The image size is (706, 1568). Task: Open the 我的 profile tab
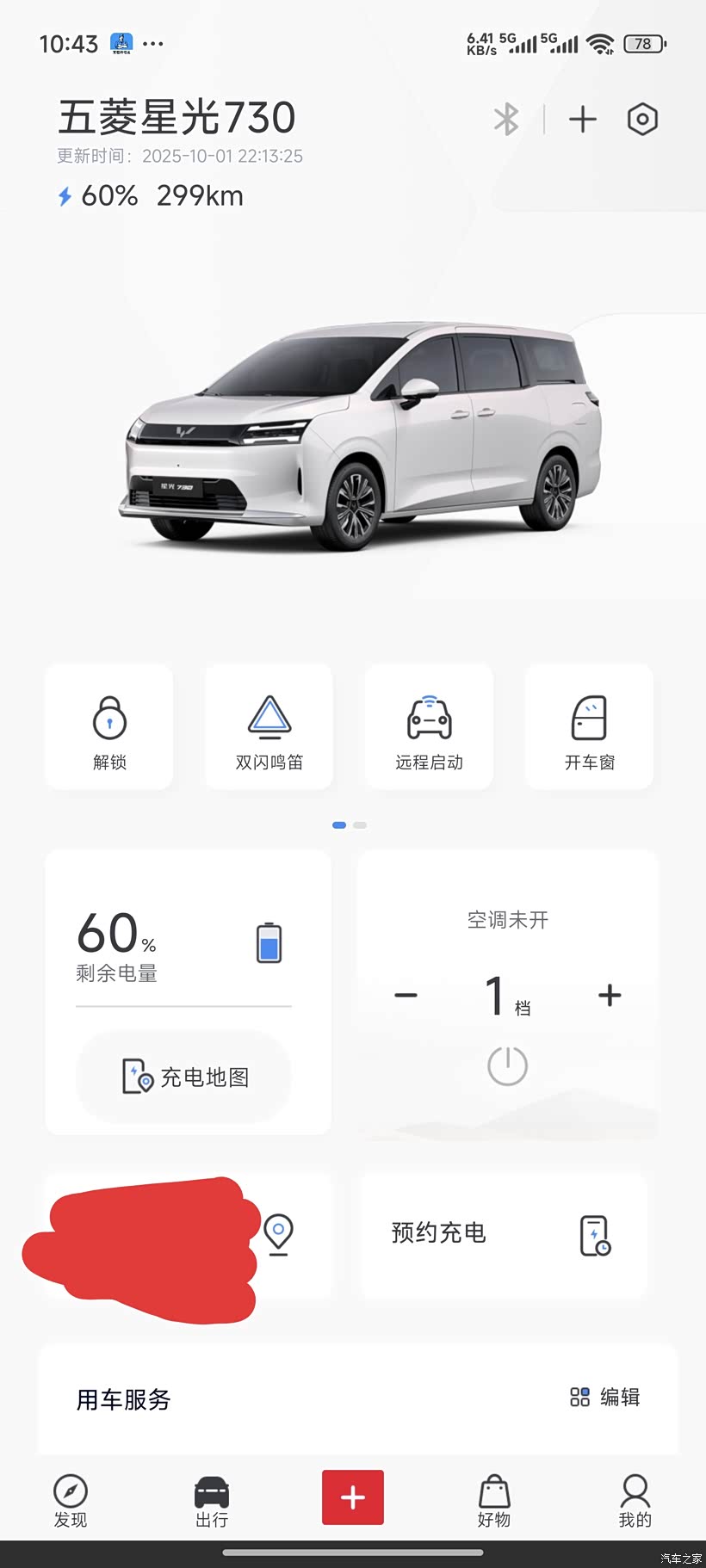(x=635, y=1500)
